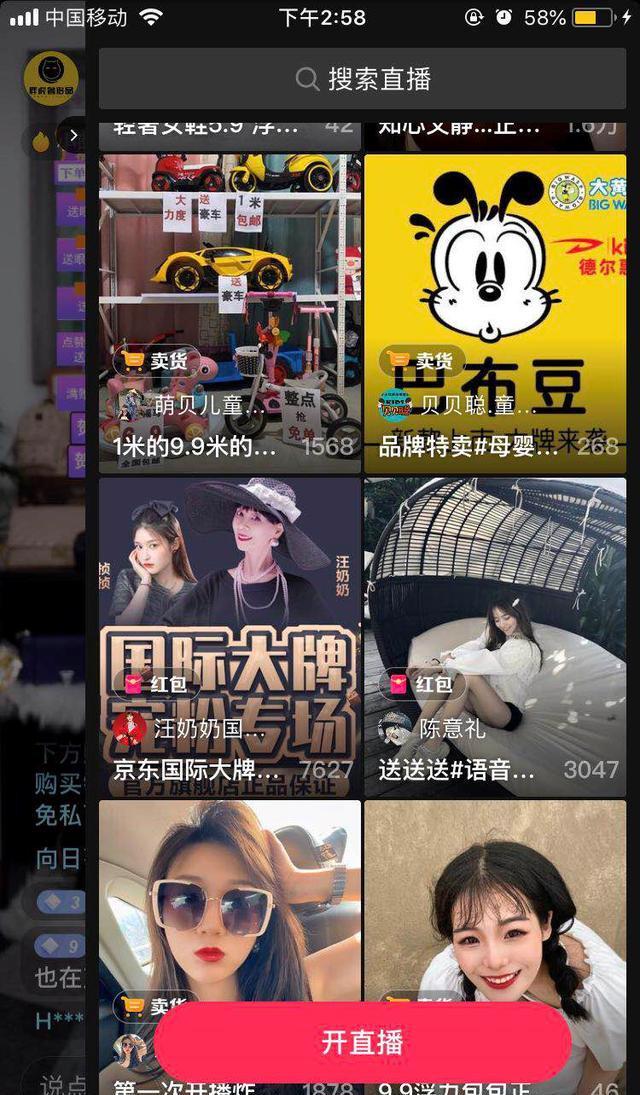Image resolution: width=640 pixels, height=1095 pixels.
Task: Open 萌贝儿童 toy car livestream
Action: tap(229, 300)
